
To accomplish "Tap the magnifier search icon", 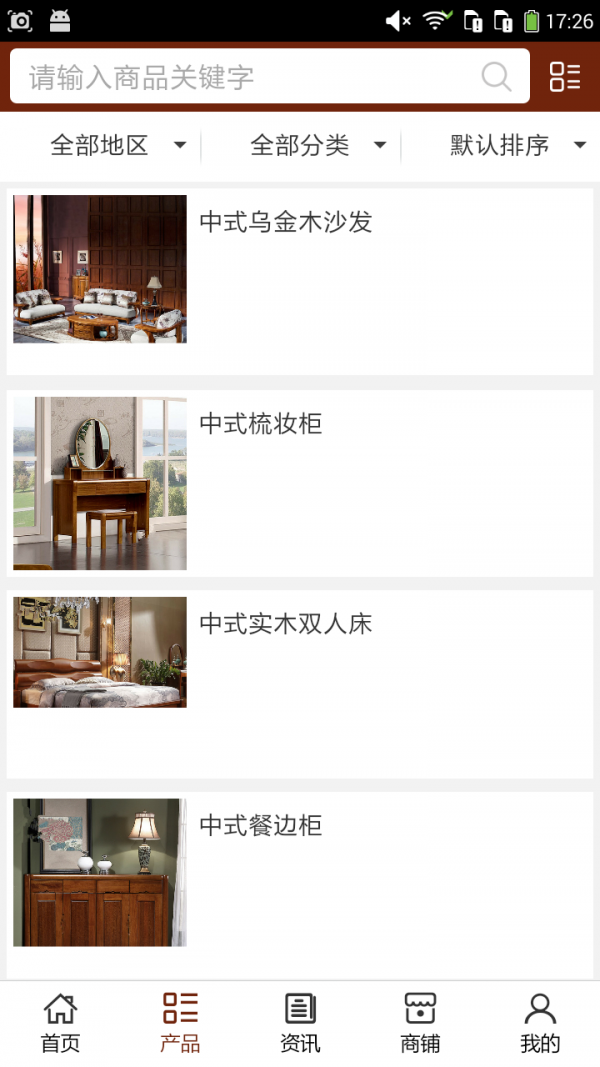I will (496, 77).
